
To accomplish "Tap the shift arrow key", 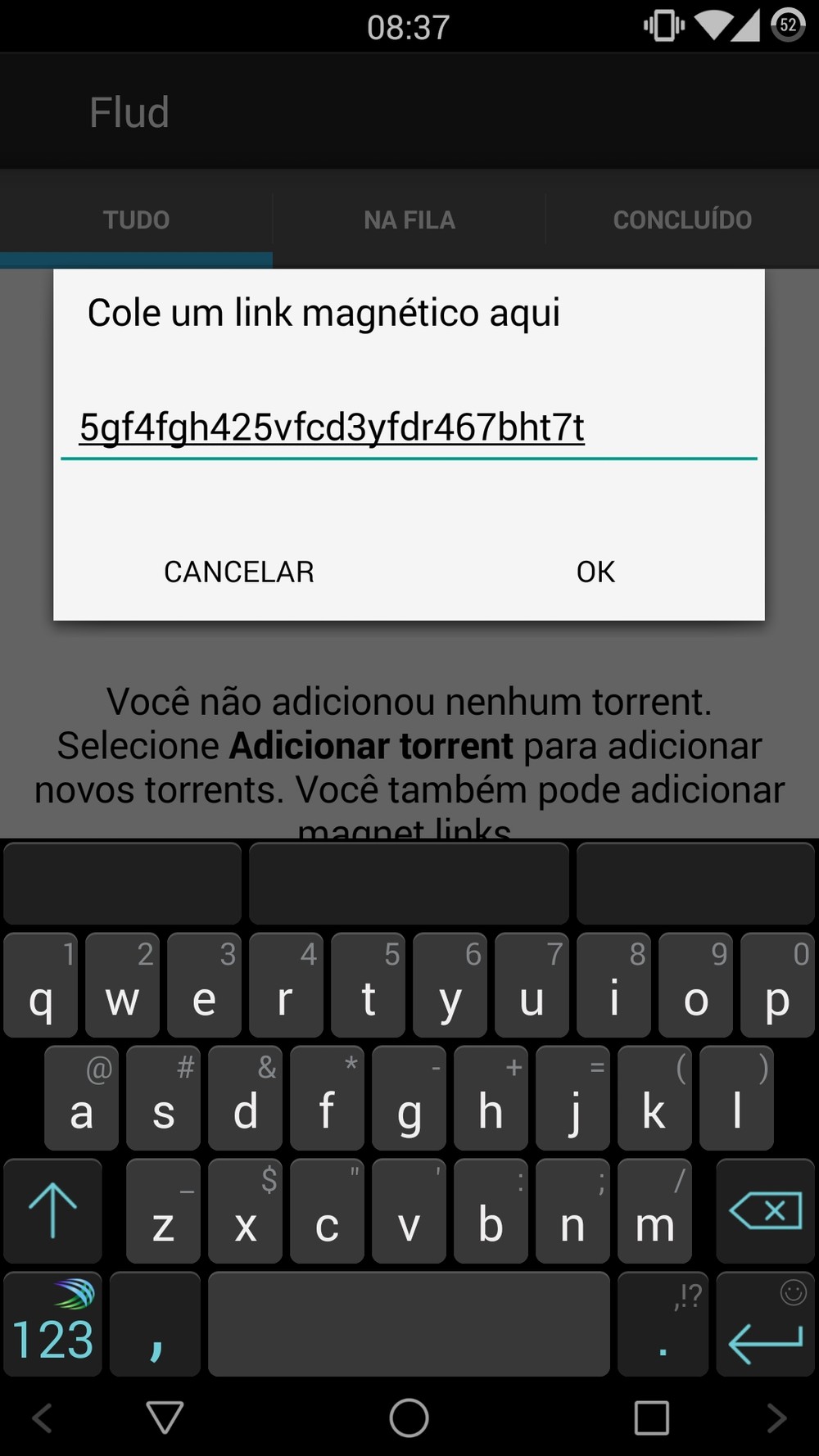I will 53,1210.
